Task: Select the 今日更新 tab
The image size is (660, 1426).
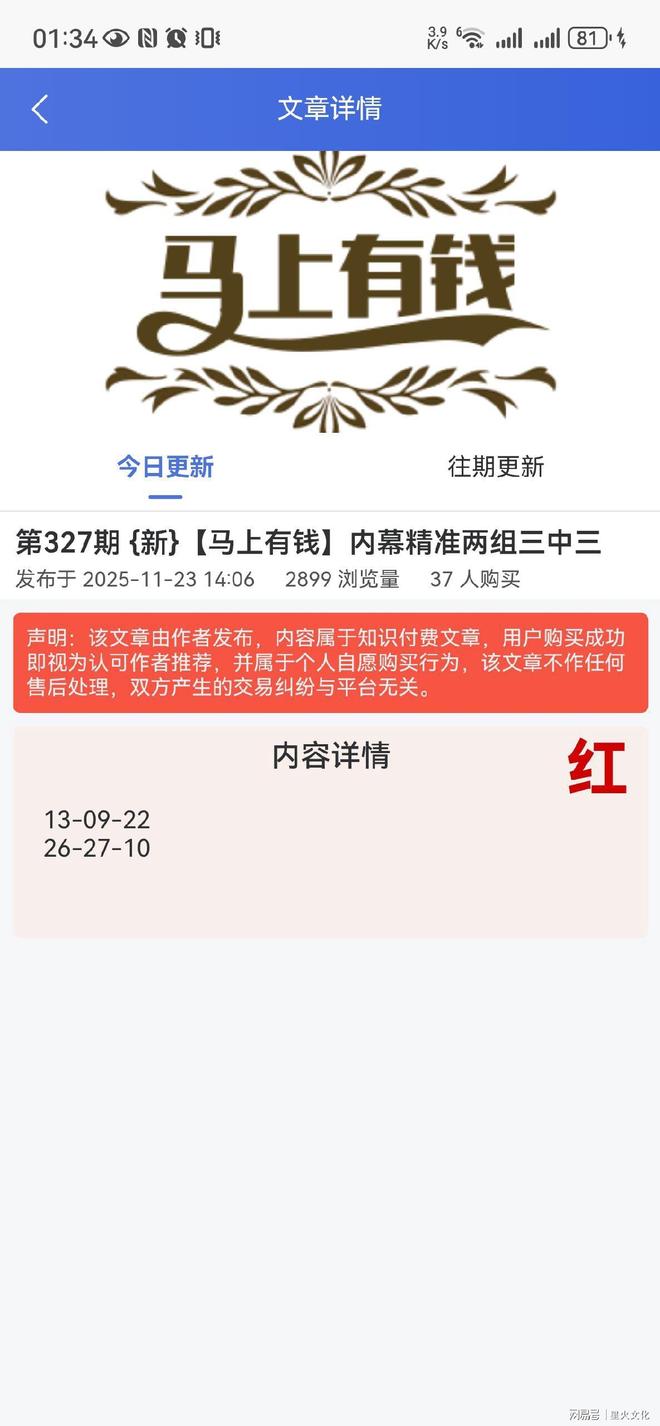Action: point(165,467)
